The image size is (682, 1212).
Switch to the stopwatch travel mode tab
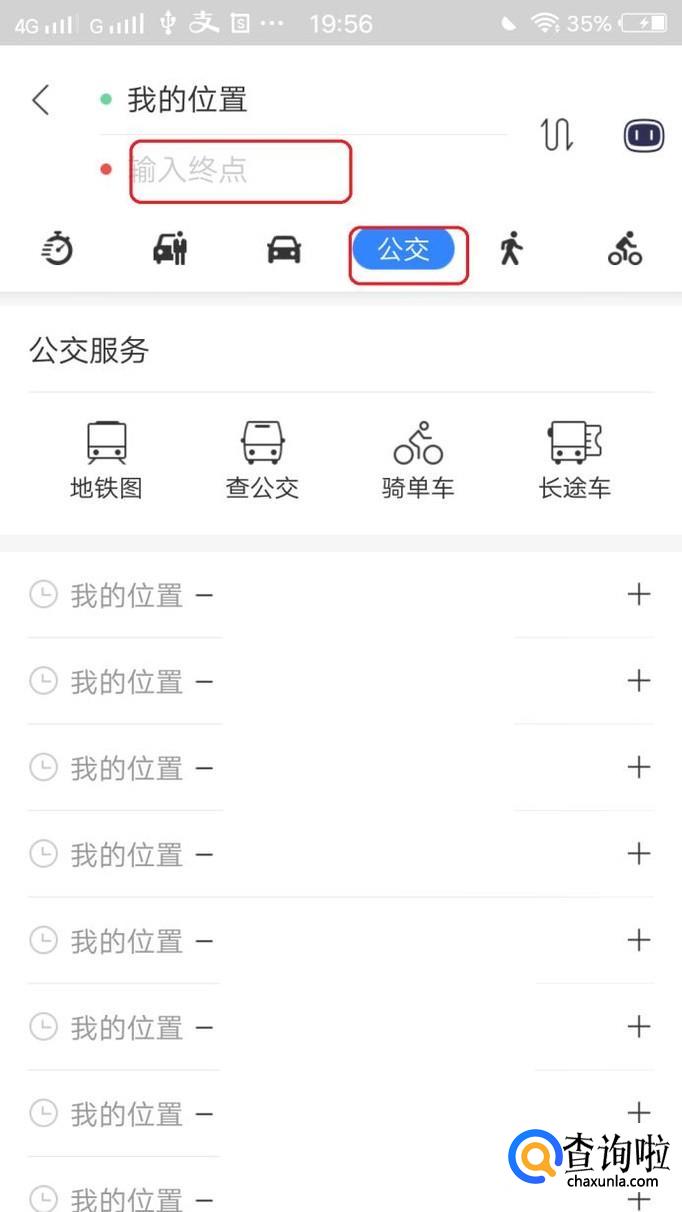pos(58,248)
